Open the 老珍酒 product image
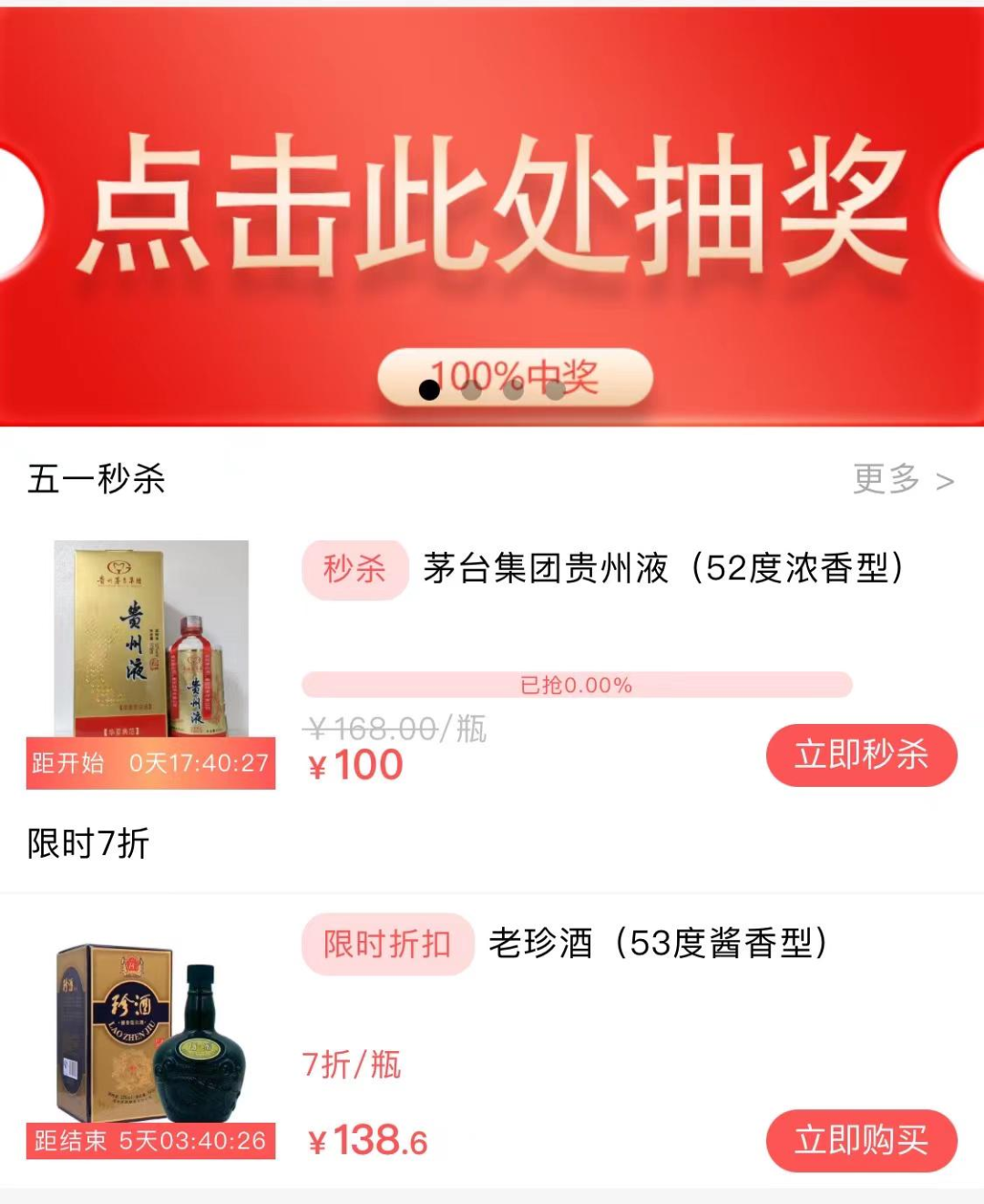This screenshot has height=1204, width=984. coord(151,1034)
